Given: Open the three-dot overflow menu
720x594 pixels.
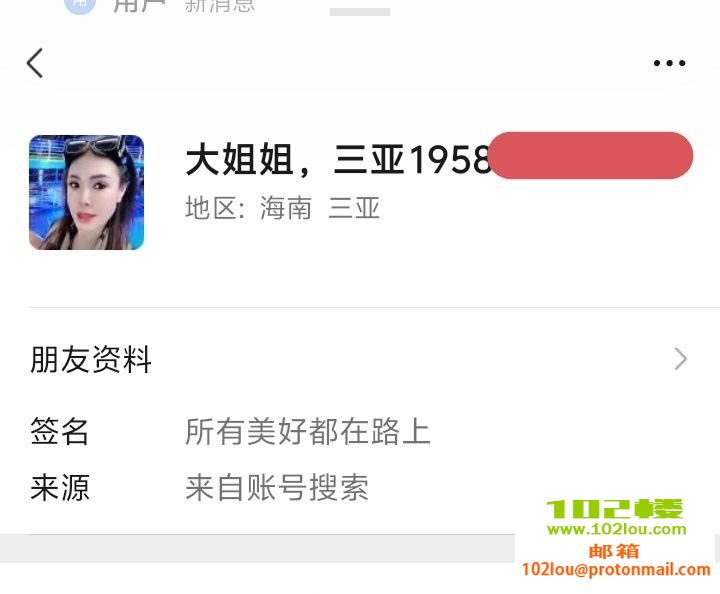Looking at the screenshot, I should click(669, 63).
